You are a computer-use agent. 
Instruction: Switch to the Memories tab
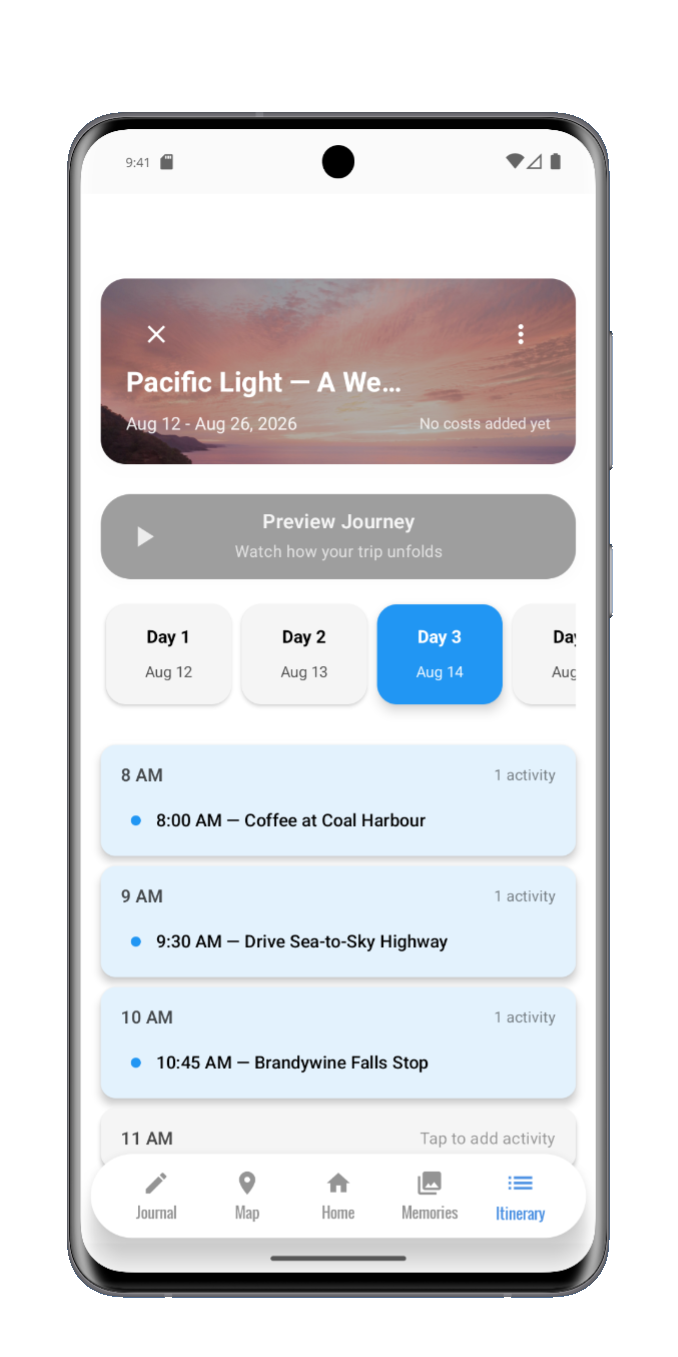[x=429, y=1196]
